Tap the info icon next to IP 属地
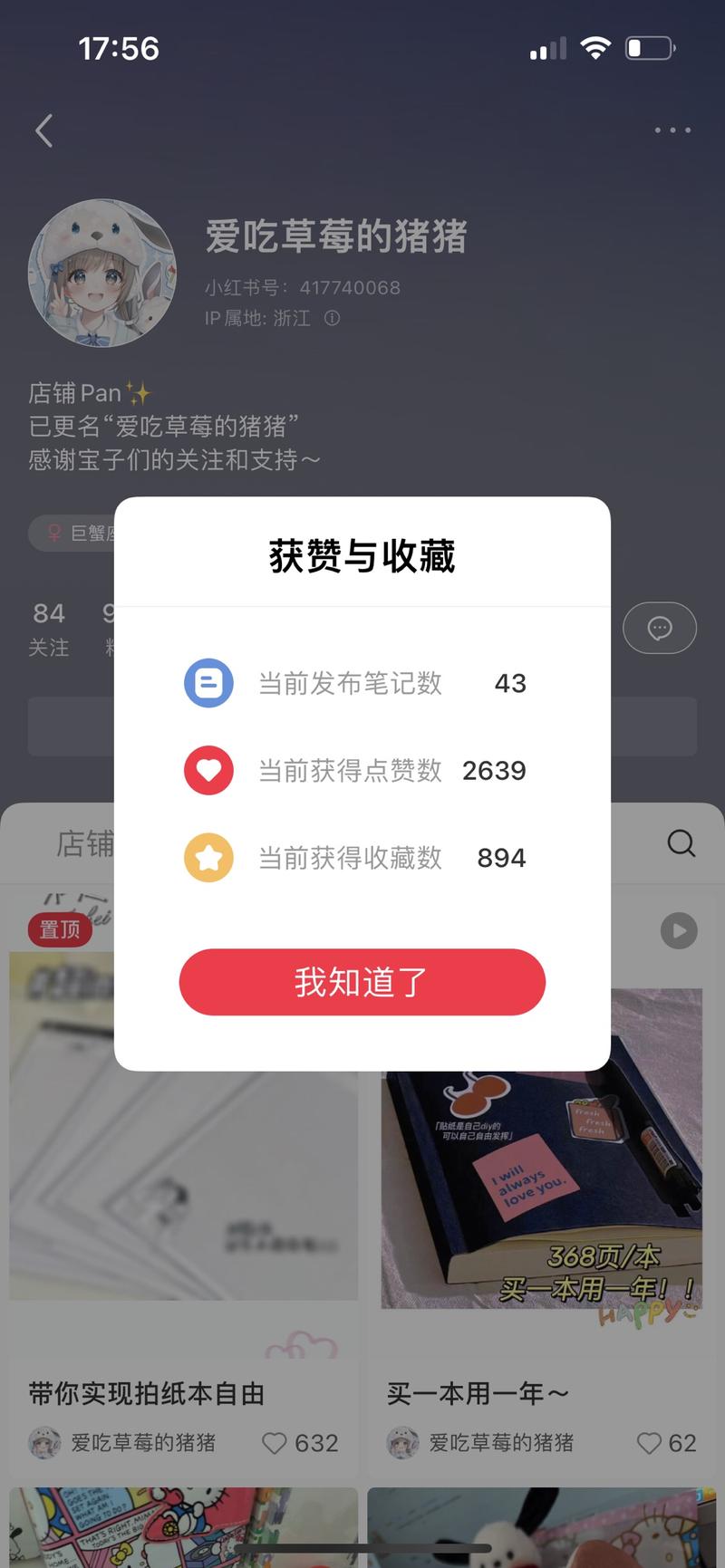The width and height of the screenshot is (725, 1568). pyautogui.click(x=332, y=319)
